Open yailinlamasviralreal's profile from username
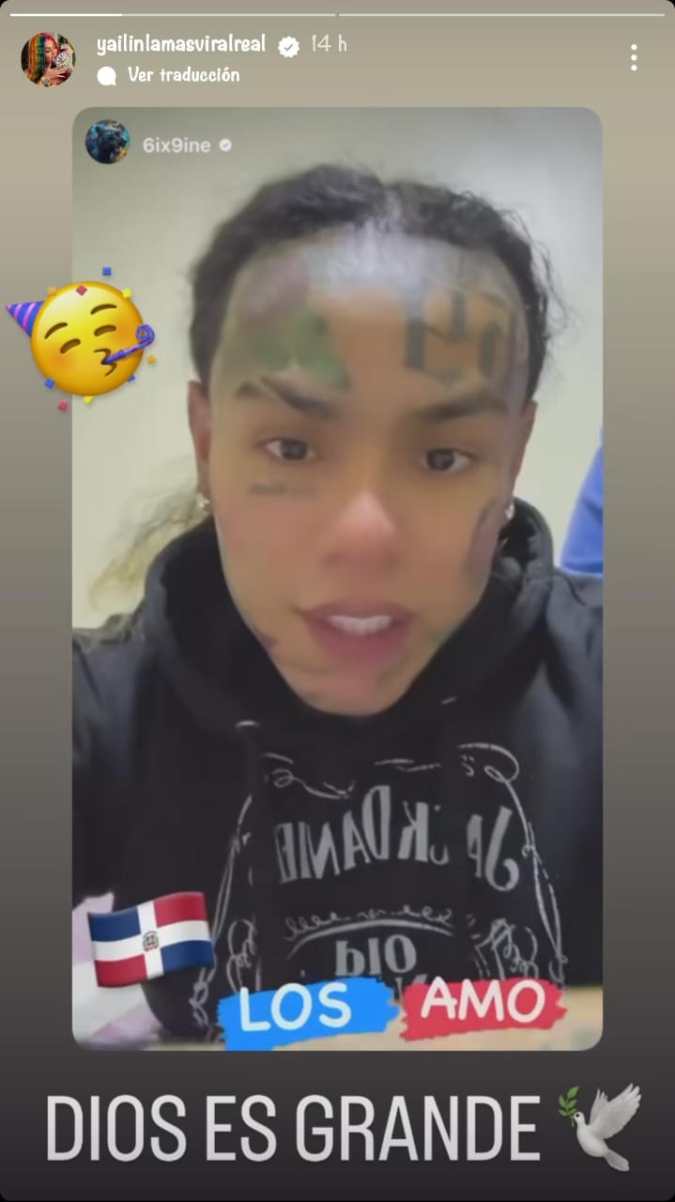The height and width of the screenshot is (1202, 675). [x=181, y=44]
